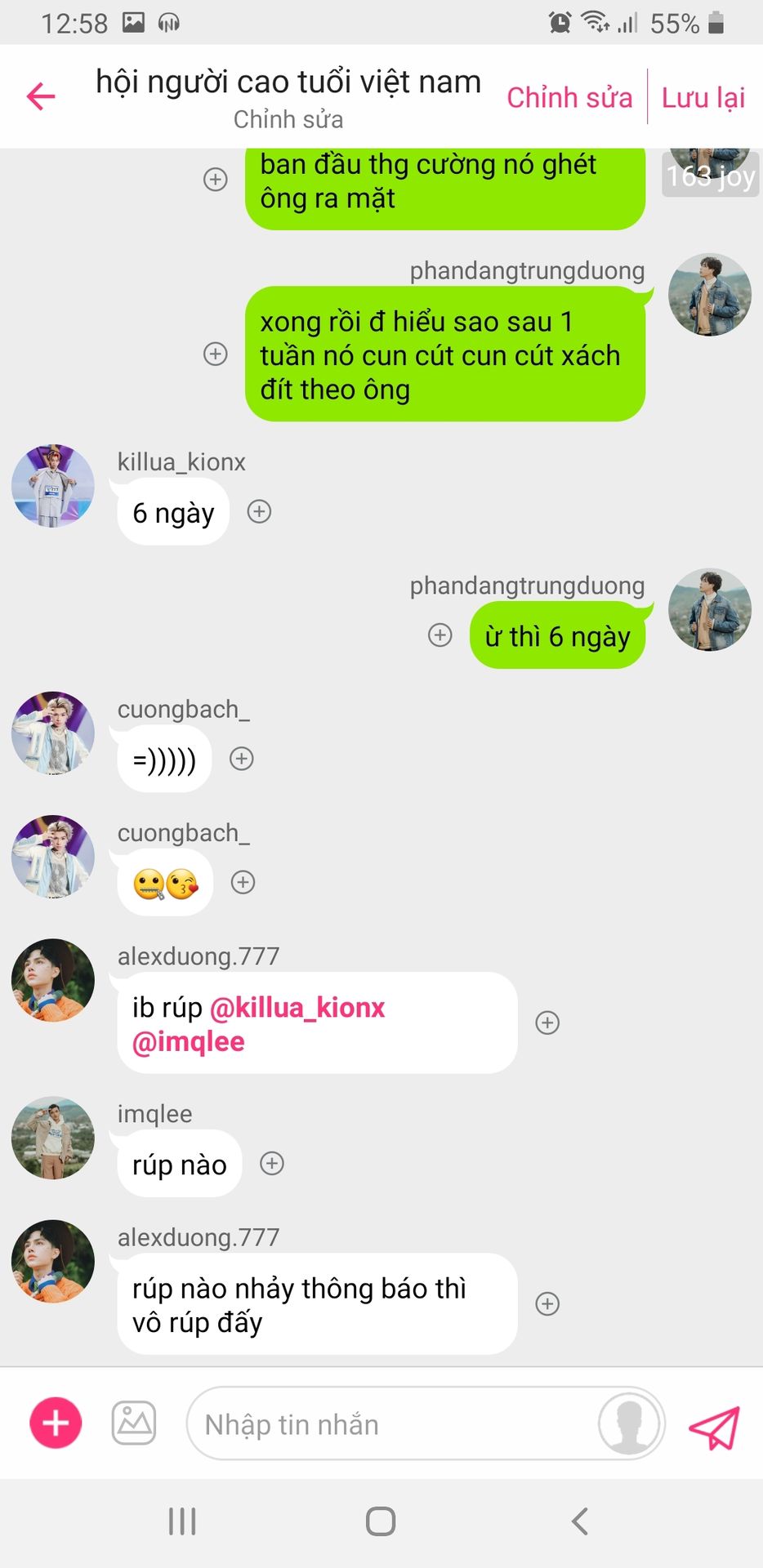
Task: Tap the plus next to "=)))))" message
Action: point(241,759)
